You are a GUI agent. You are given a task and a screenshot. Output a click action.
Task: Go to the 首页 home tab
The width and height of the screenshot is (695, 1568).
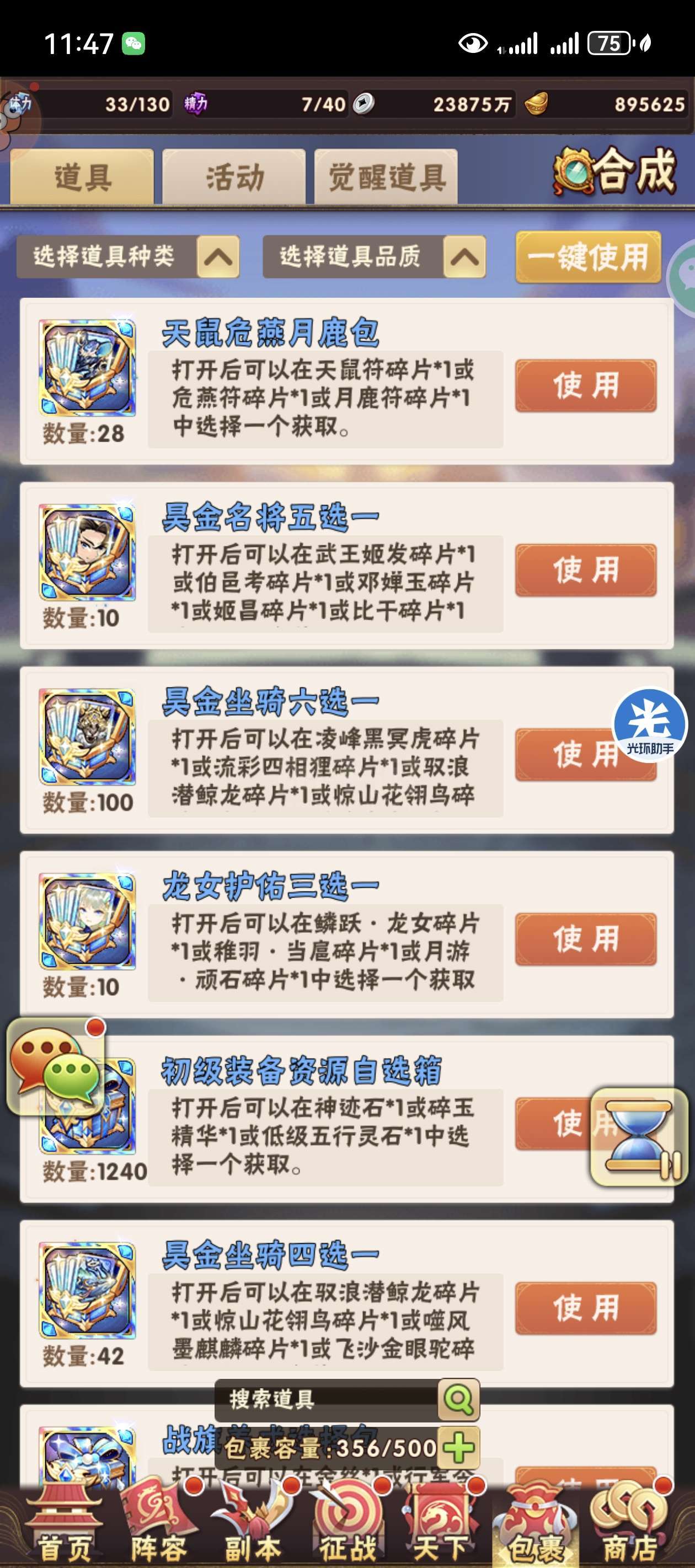pos(64,1524)
